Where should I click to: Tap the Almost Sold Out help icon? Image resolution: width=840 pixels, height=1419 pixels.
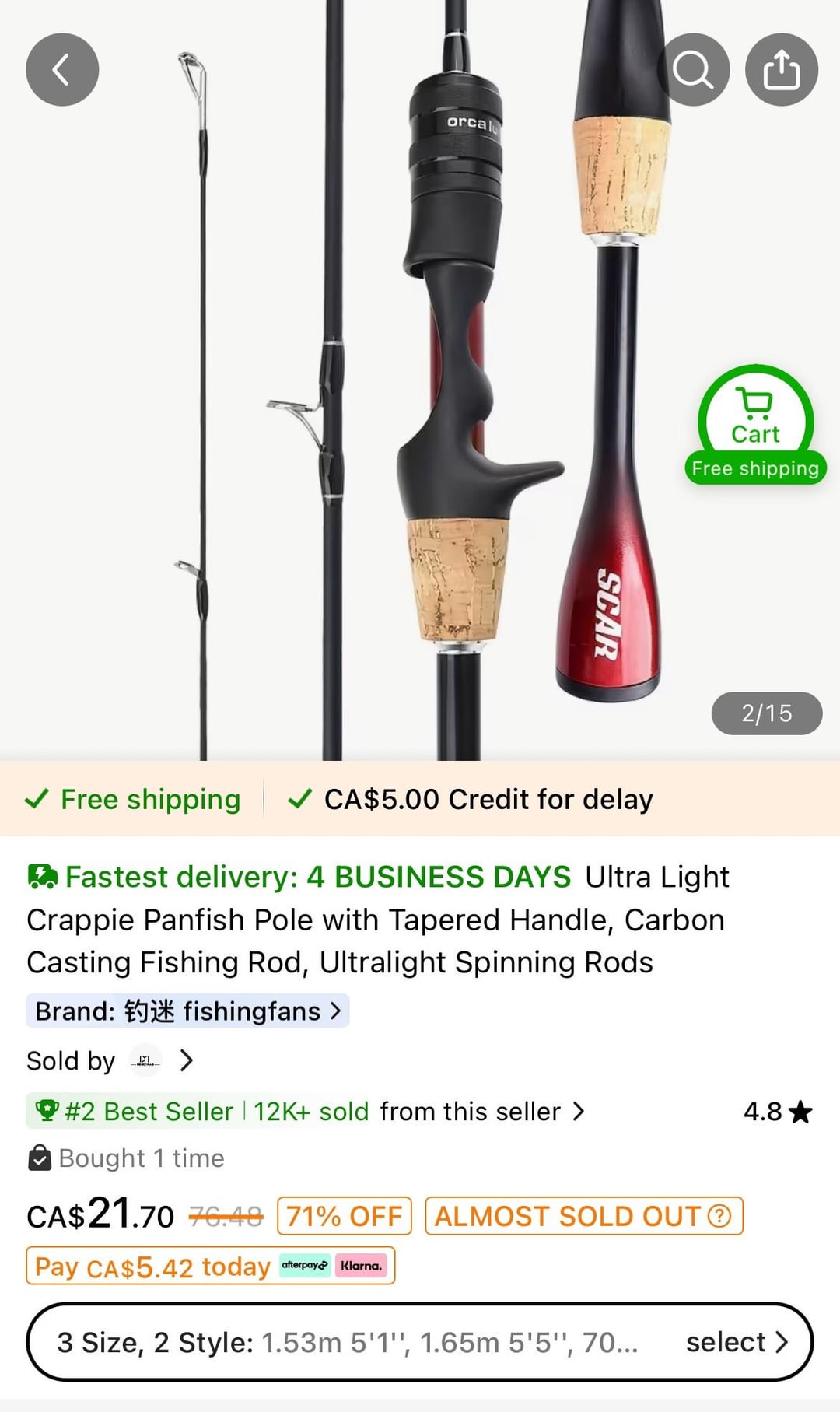(x=719, y=1216)
